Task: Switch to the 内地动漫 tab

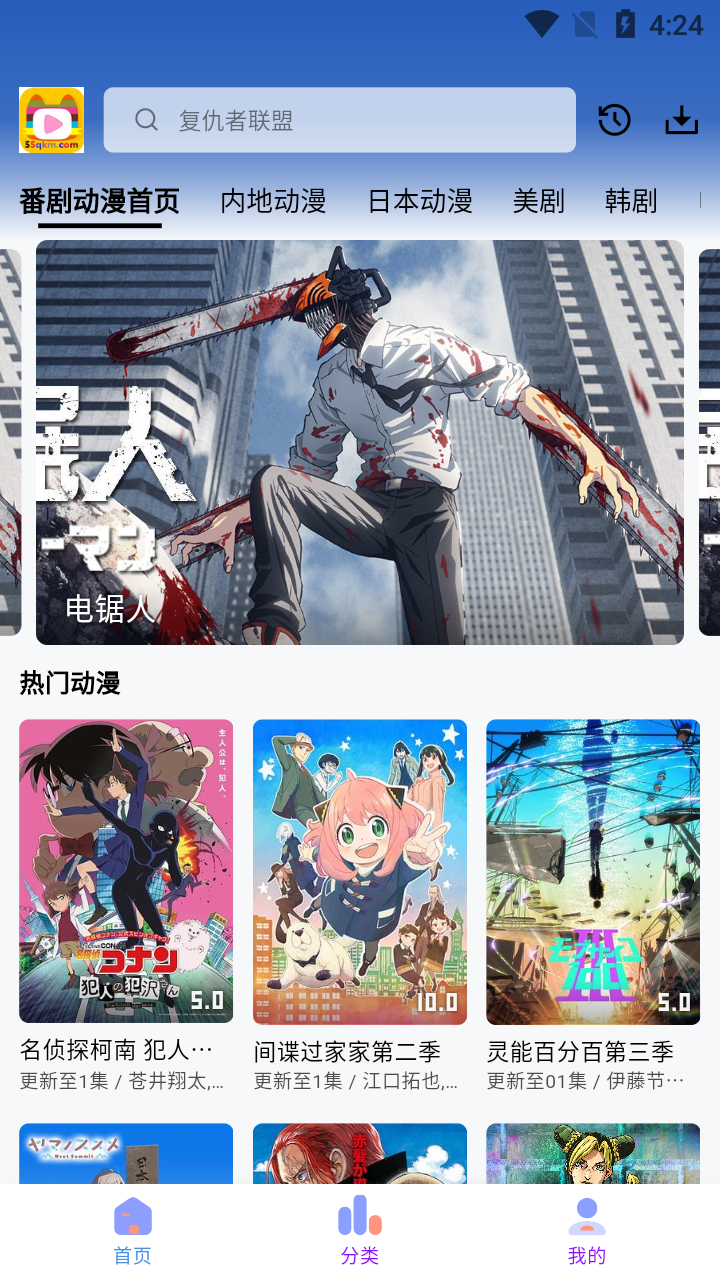Action: click(273, 201)
